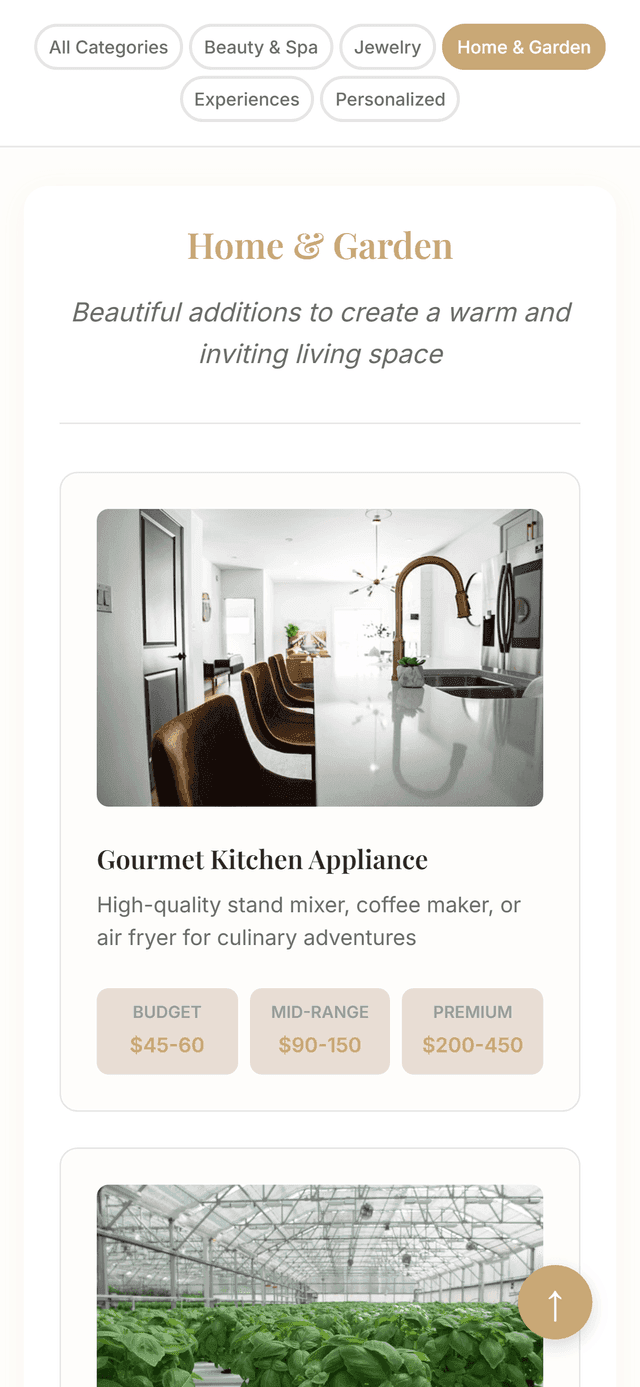Filter by Personalized gifts
Image resolution: width=640 pixels, height=1387 pixels.
tap(390, 99)
